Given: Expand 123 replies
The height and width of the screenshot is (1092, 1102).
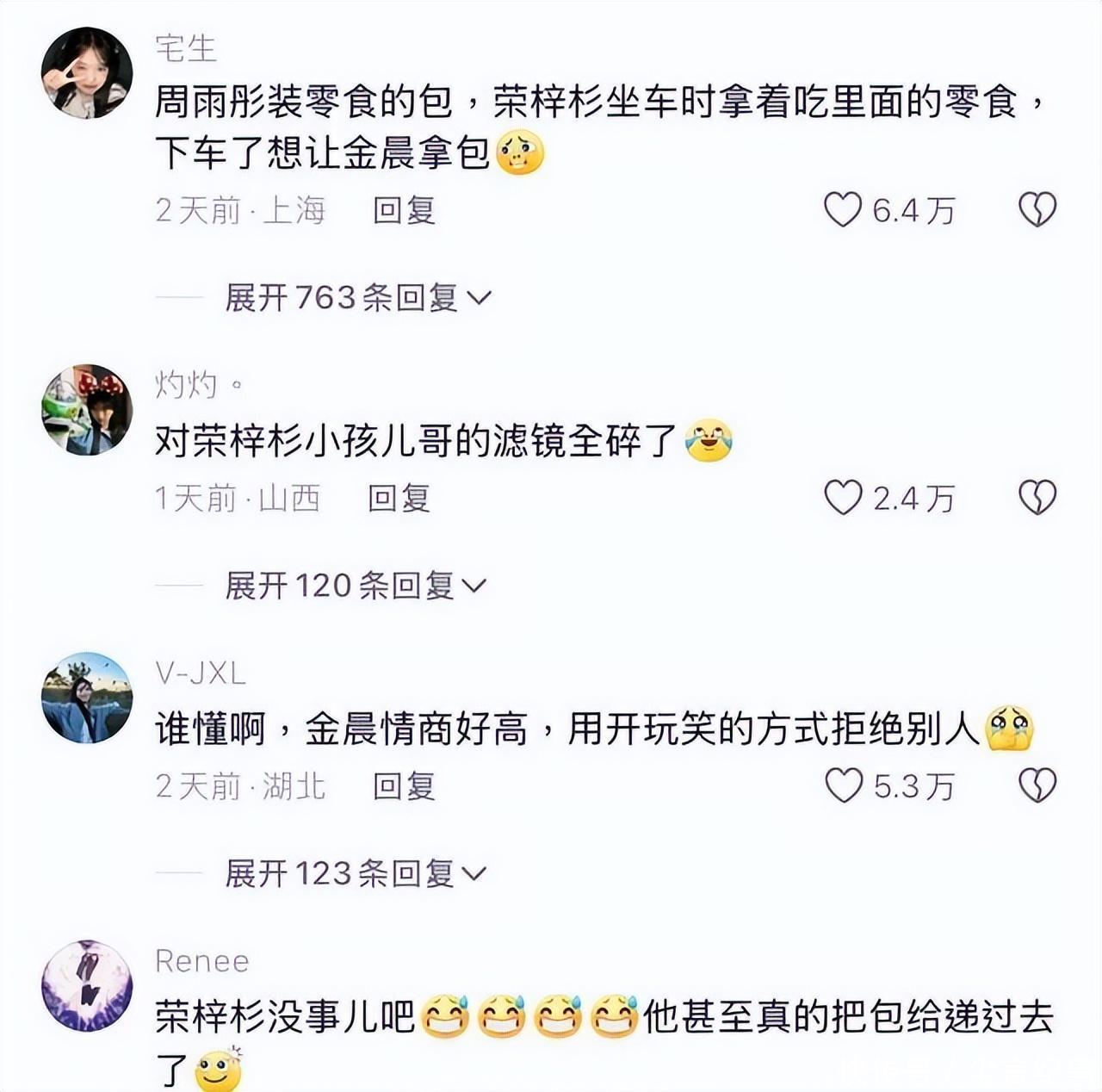Looking at the screenshot, I should (355, 874).
